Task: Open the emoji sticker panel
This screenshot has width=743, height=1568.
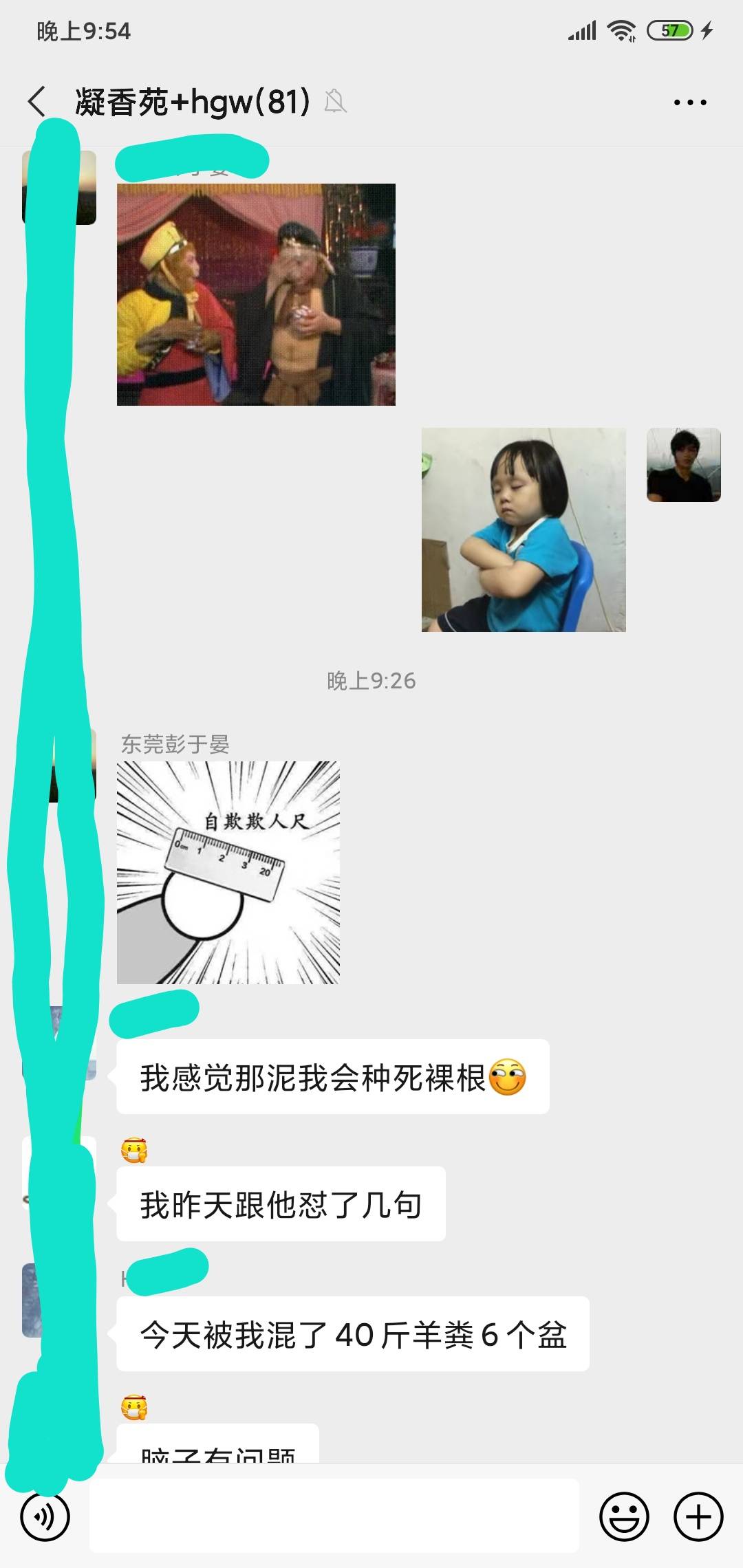Action: click(624, 1516)
